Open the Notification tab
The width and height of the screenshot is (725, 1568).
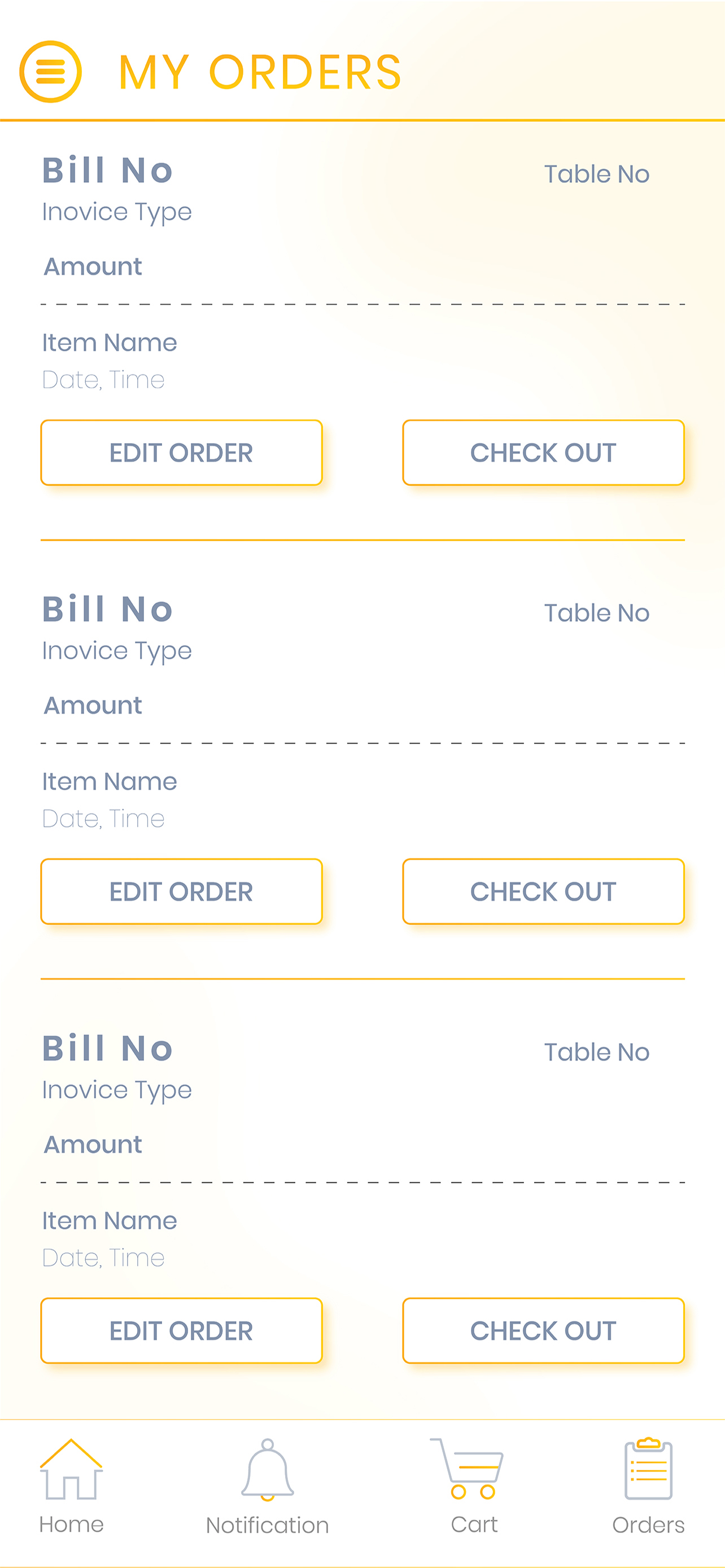click(x=267, y=1486)
